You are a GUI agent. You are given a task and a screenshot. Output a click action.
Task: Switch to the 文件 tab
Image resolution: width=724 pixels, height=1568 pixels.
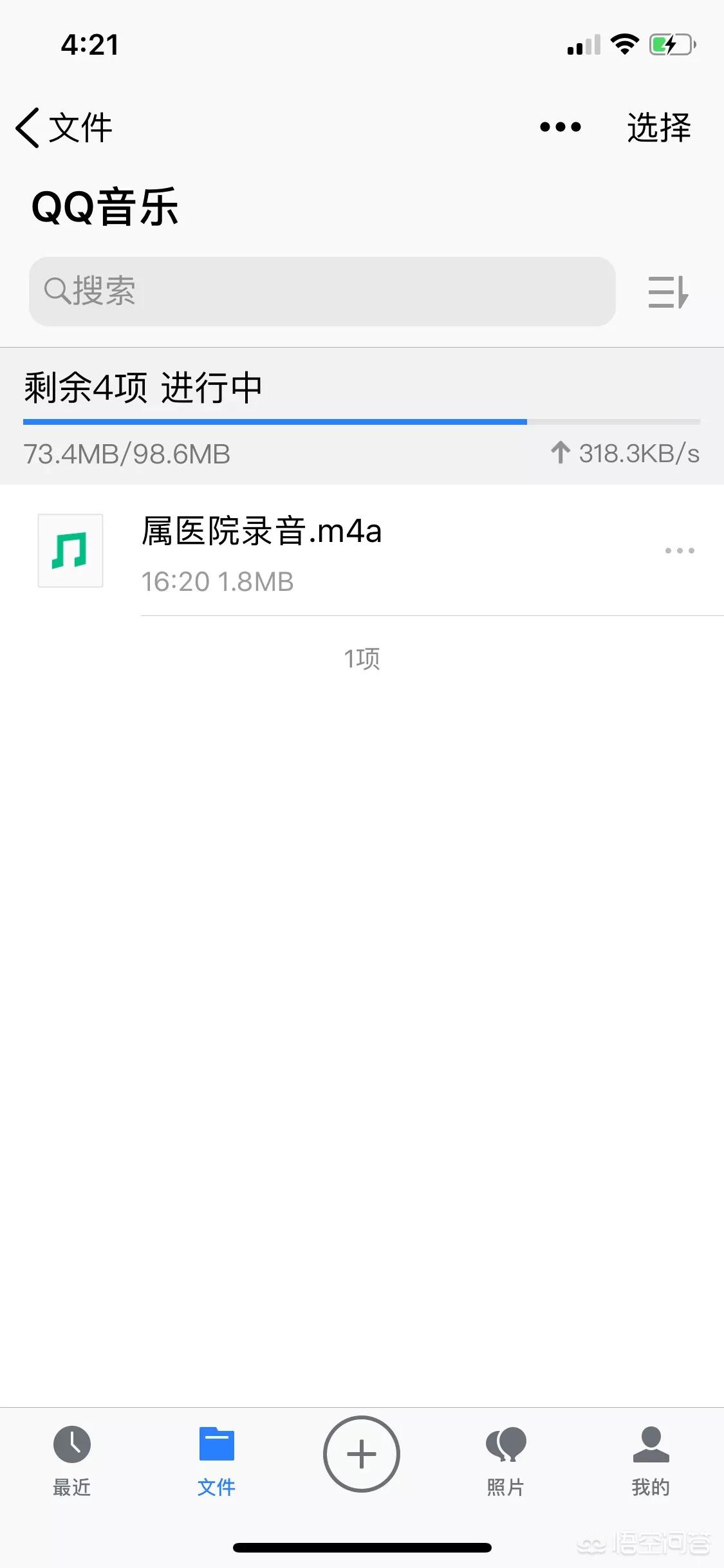216,1461
